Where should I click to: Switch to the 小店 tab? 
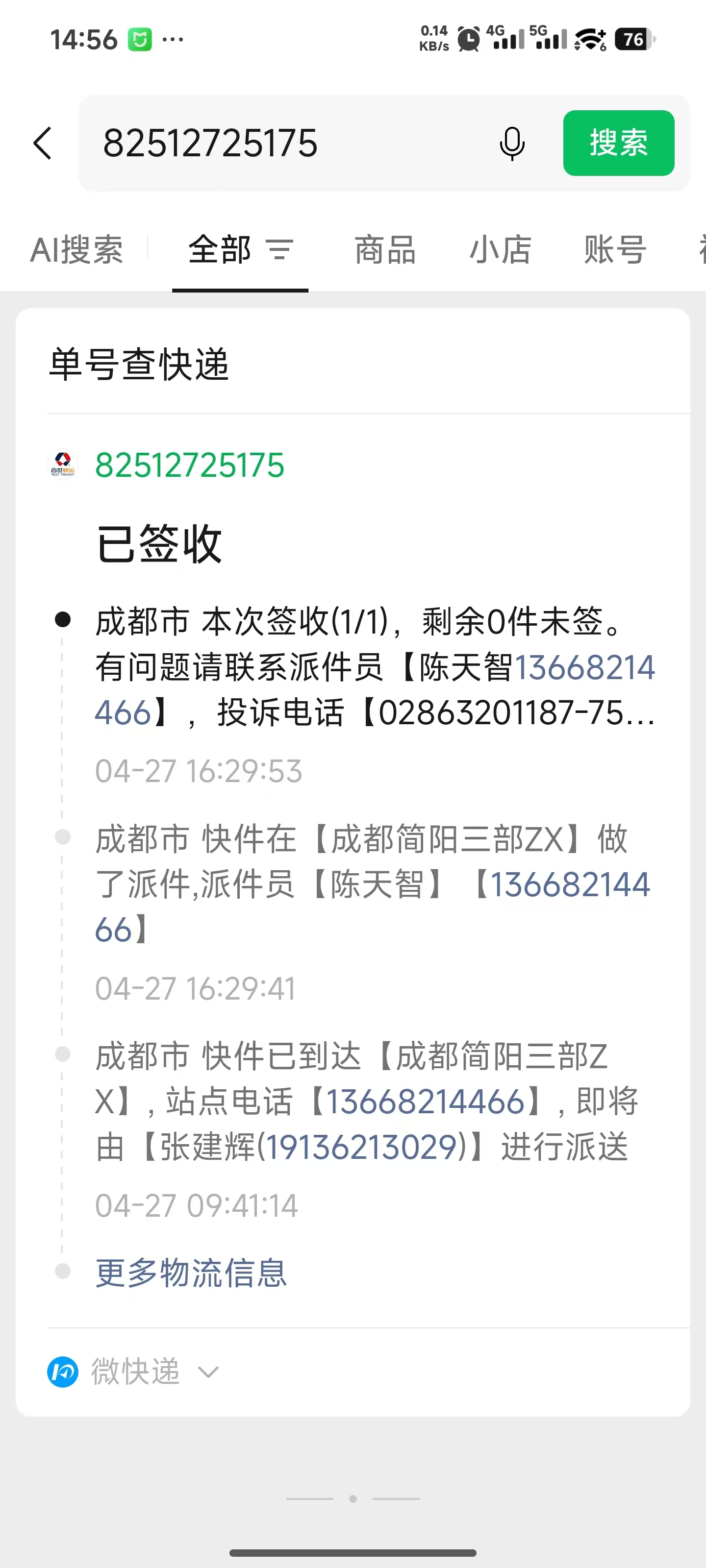[x=500, y=249]
